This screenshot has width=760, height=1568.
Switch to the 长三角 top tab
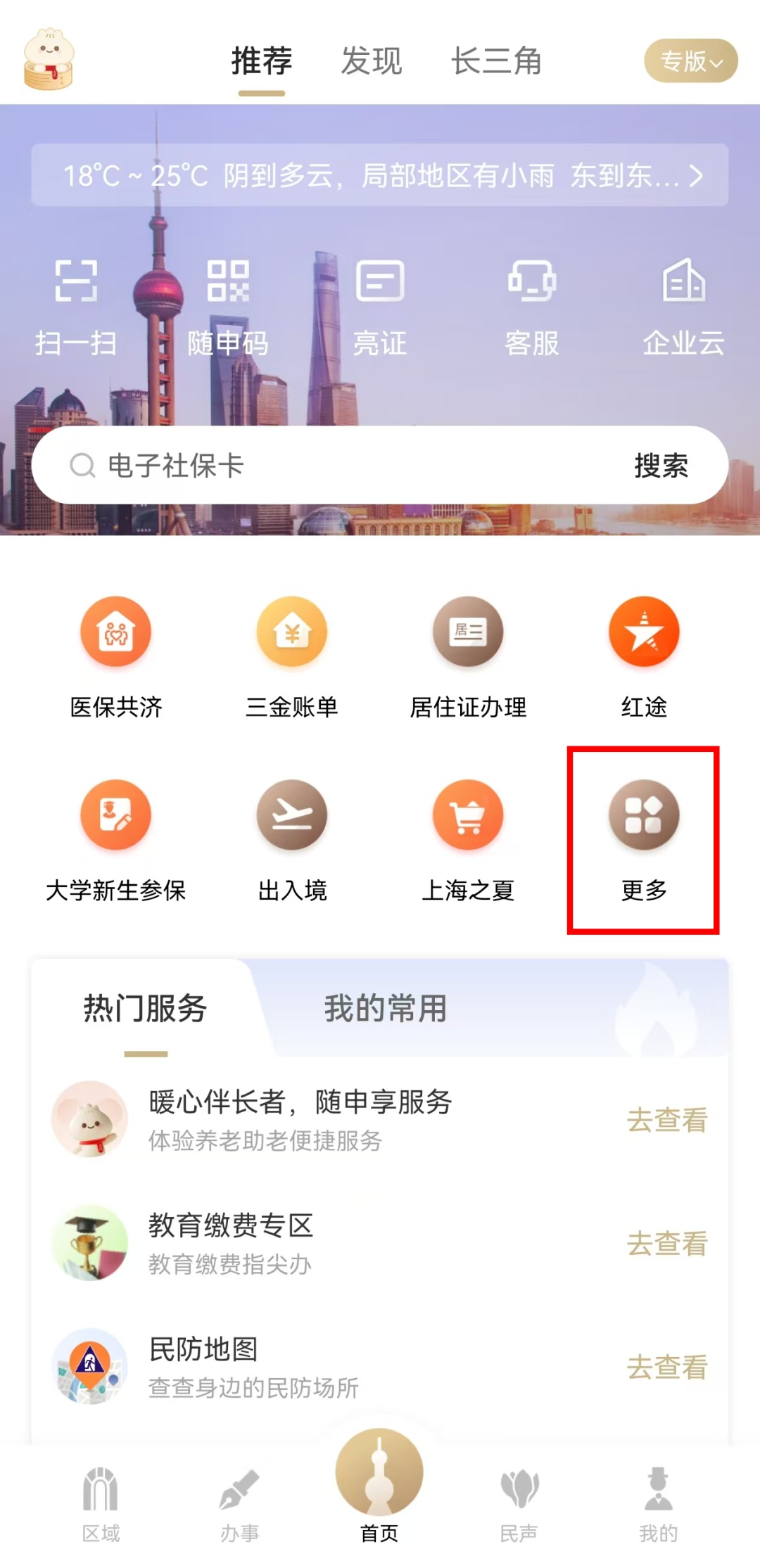point(496,60)
